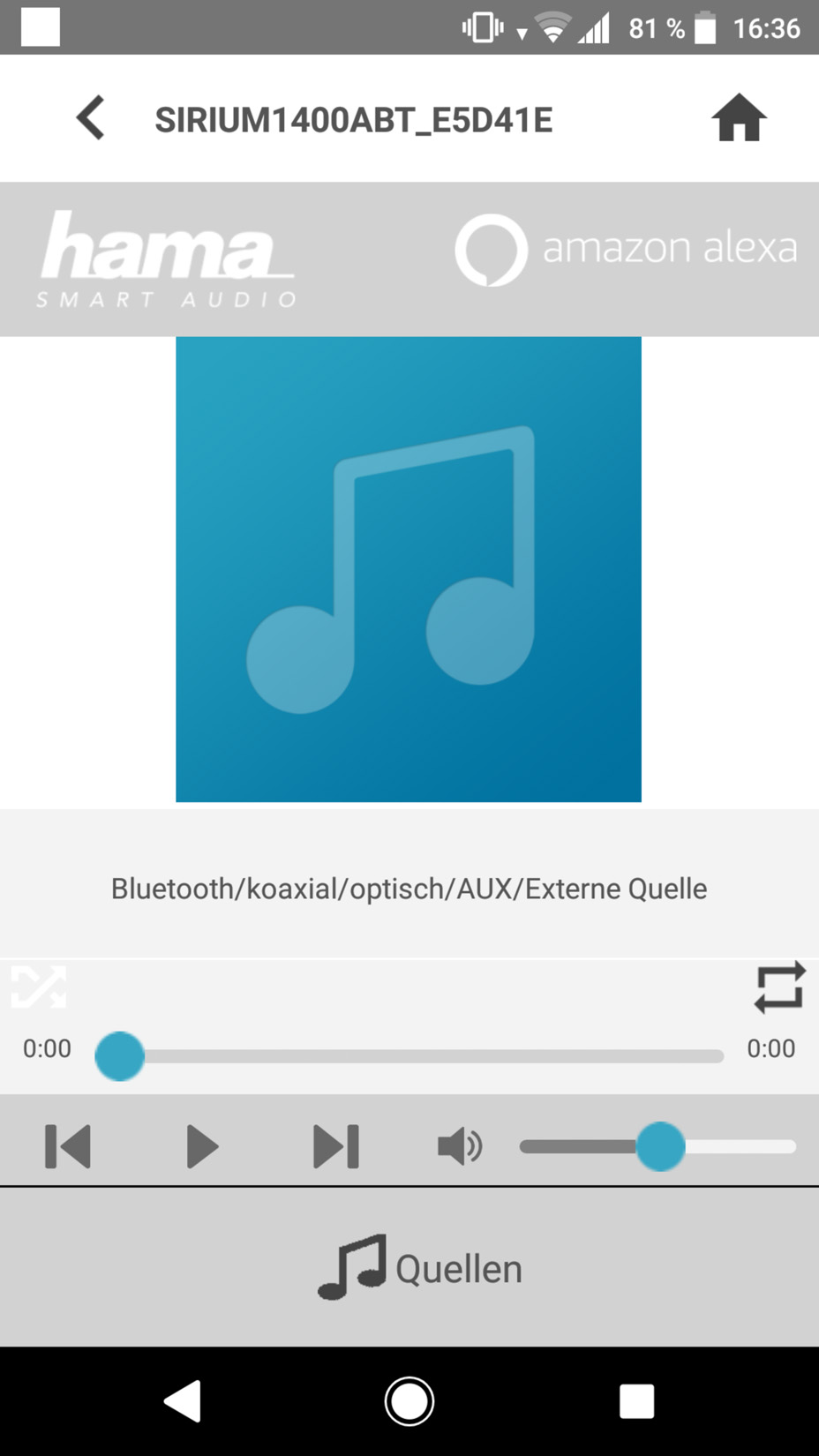
Task: Skip to the next track
Action: point(336,1146)
